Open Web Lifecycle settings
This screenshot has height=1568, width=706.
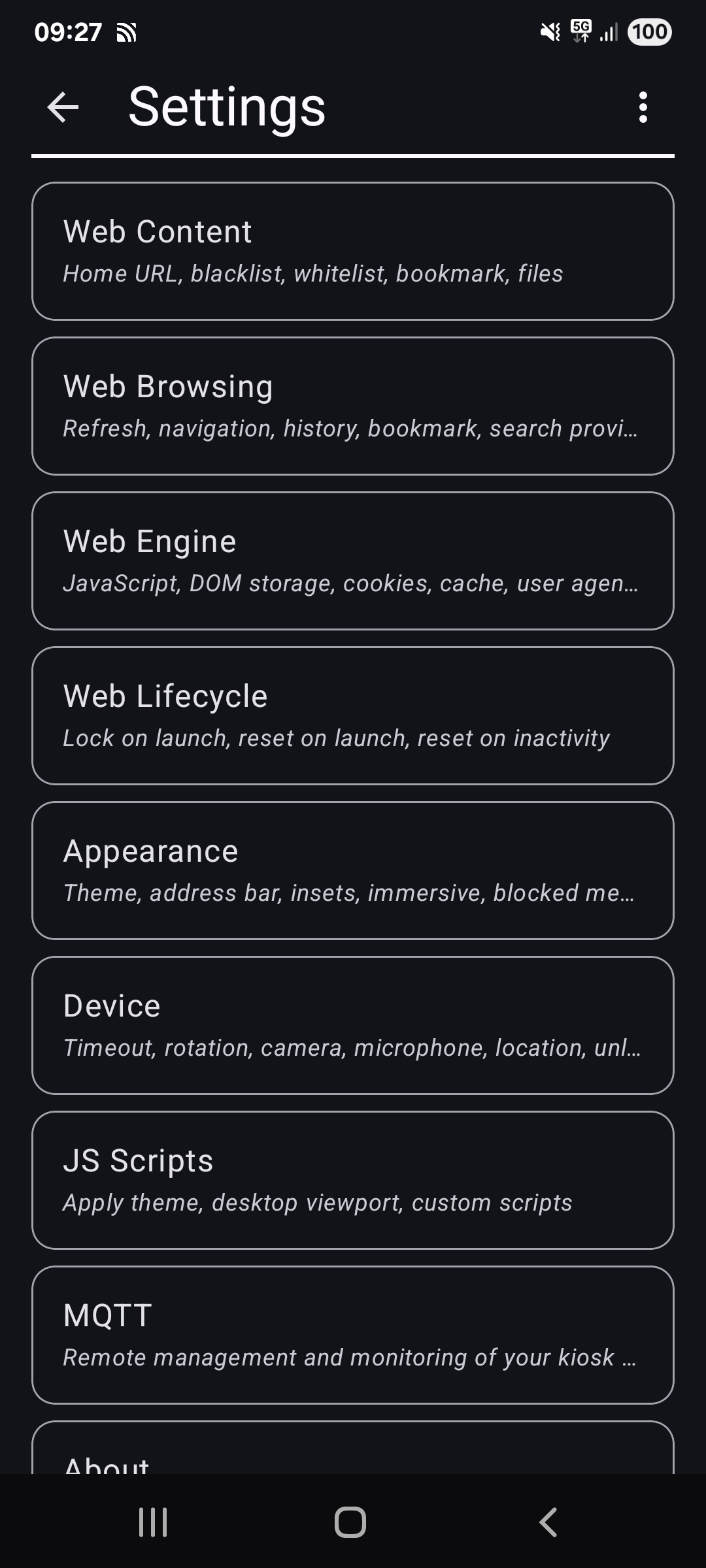pos(353,716)
